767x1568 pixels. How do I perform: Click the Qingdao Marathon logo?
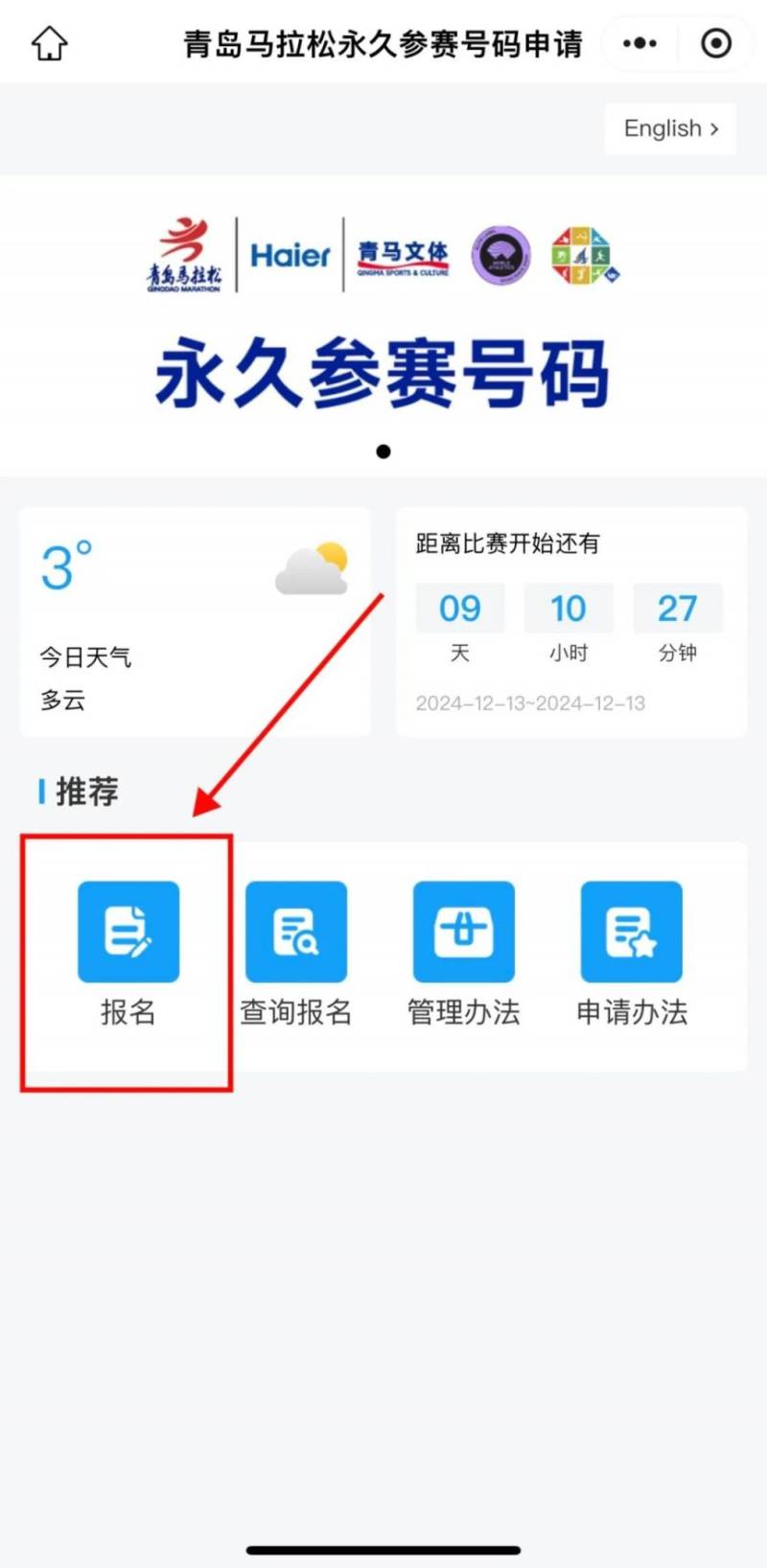click(x=184, y=251)
